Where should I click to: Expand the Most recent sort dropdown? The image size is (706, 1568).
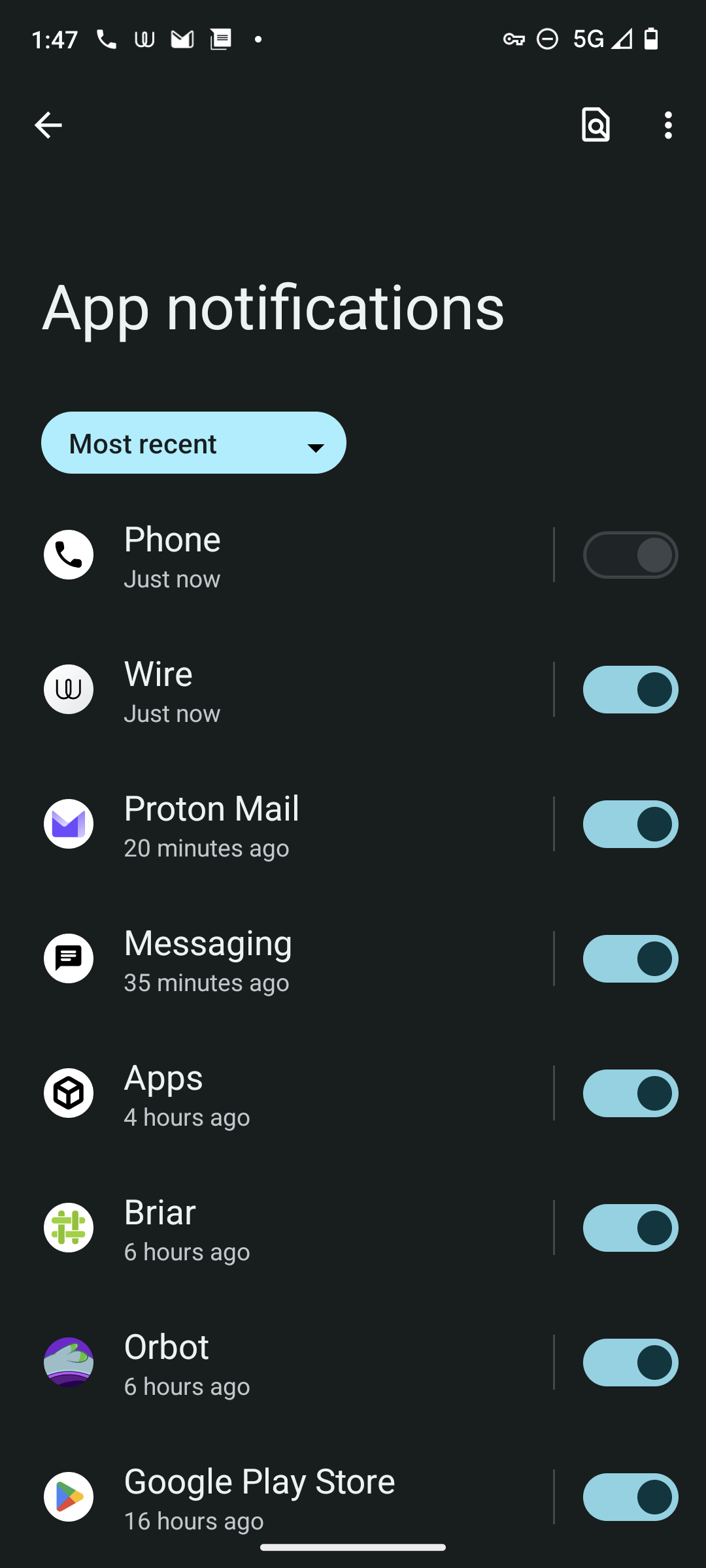(193, 443)
